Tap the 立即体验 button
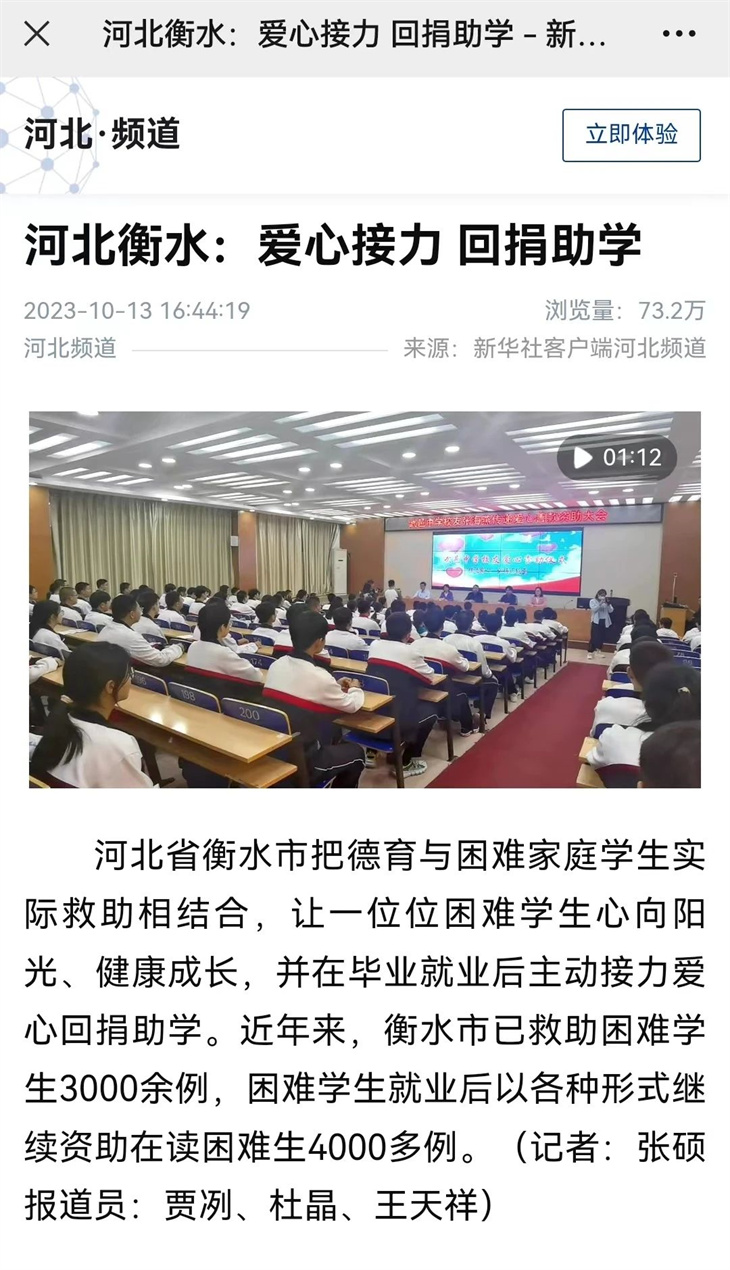 tap(631, 135)
